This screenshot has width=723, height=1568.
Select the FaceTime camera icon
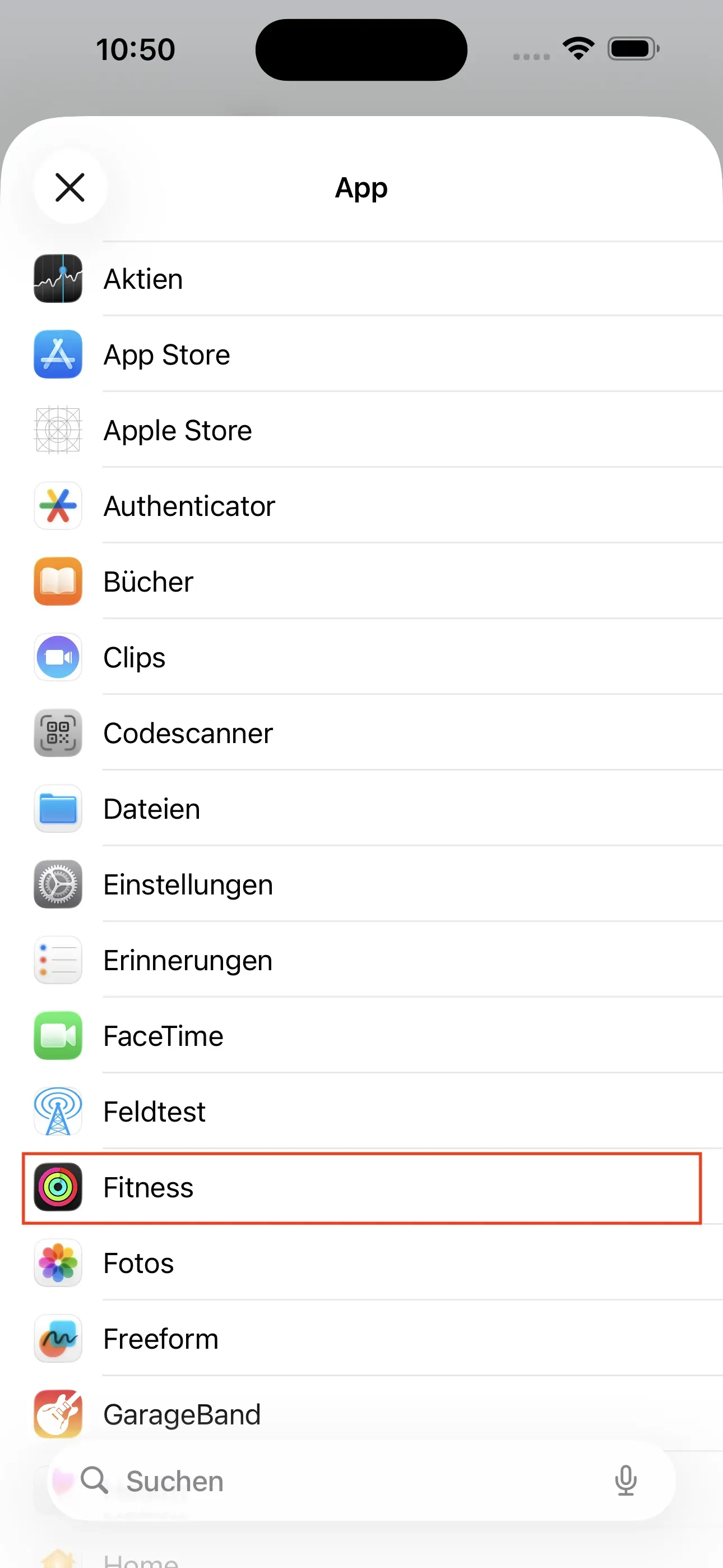58,1036
